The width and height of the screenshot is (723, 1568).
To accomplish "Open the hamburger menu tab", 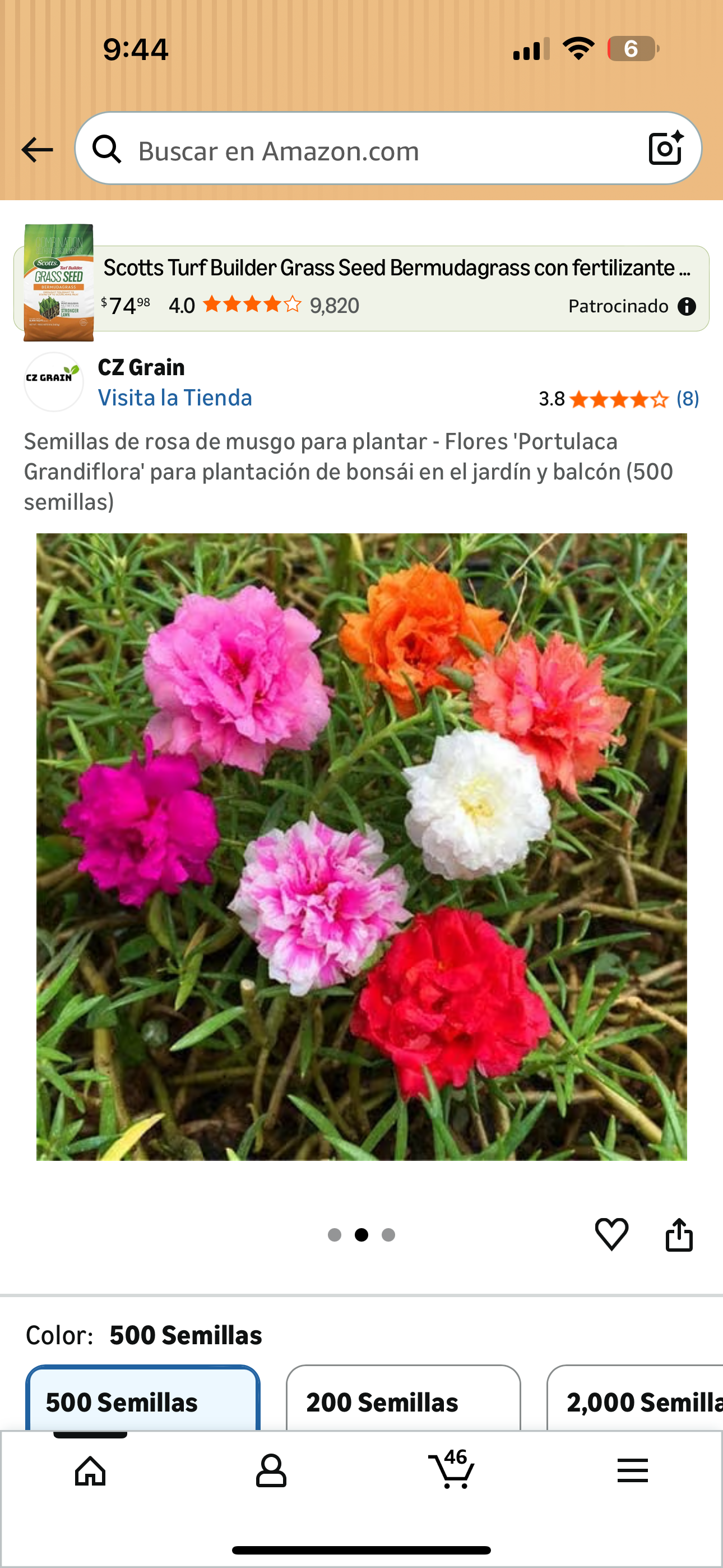I will click(632, 1472).
